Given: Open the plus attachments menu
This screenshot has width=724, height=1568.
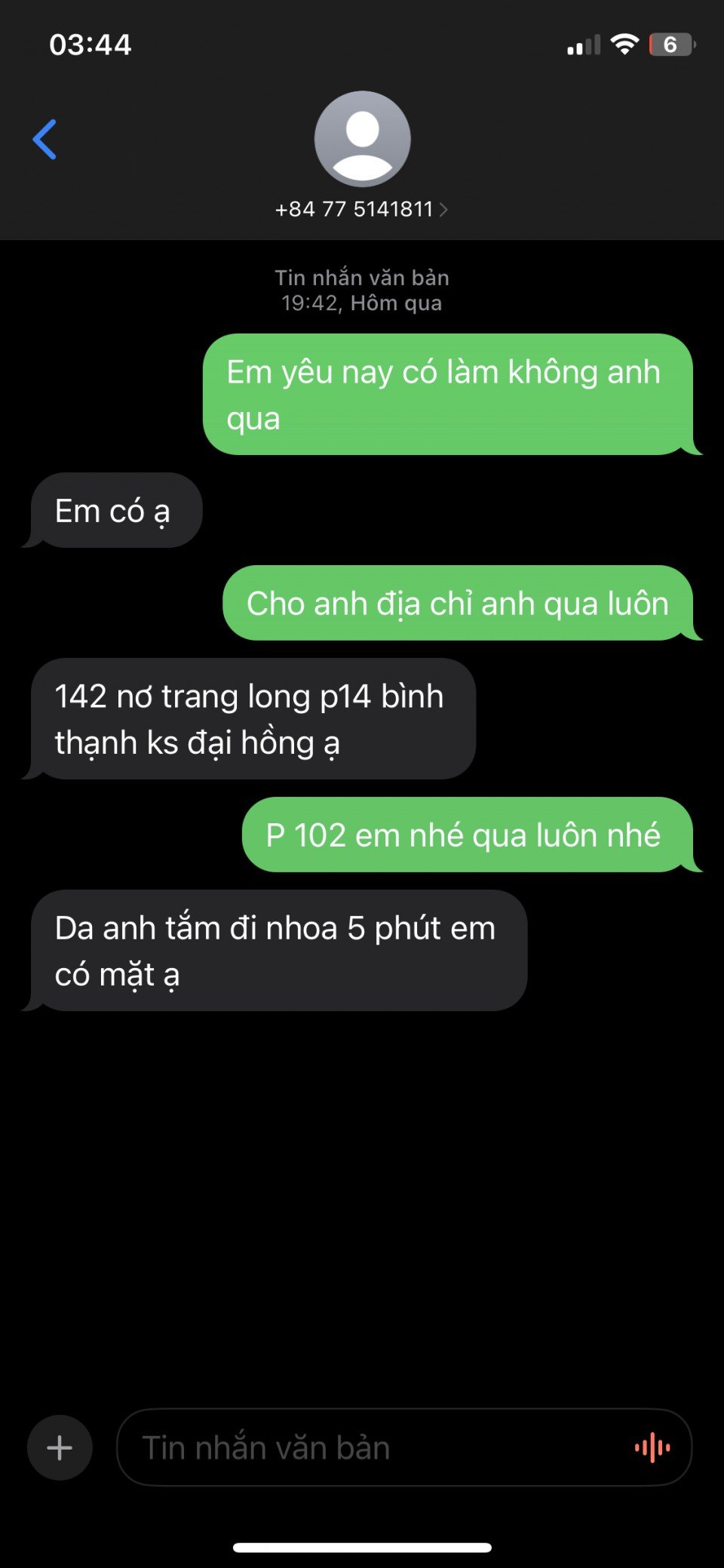Looking at the screenshot, I should [x=60, y=1447].
